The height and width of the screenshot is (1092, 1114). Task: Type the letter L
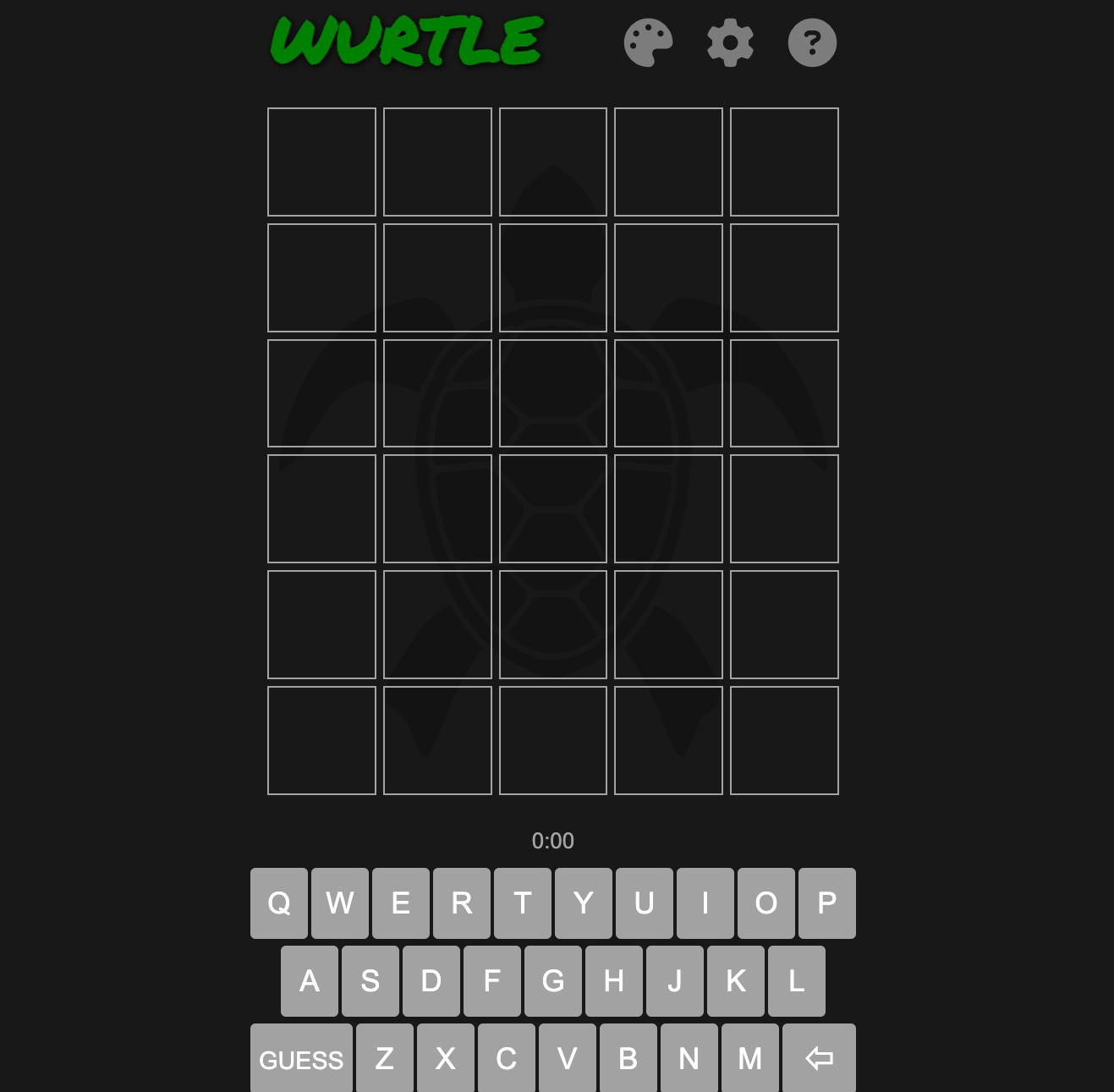797,981
